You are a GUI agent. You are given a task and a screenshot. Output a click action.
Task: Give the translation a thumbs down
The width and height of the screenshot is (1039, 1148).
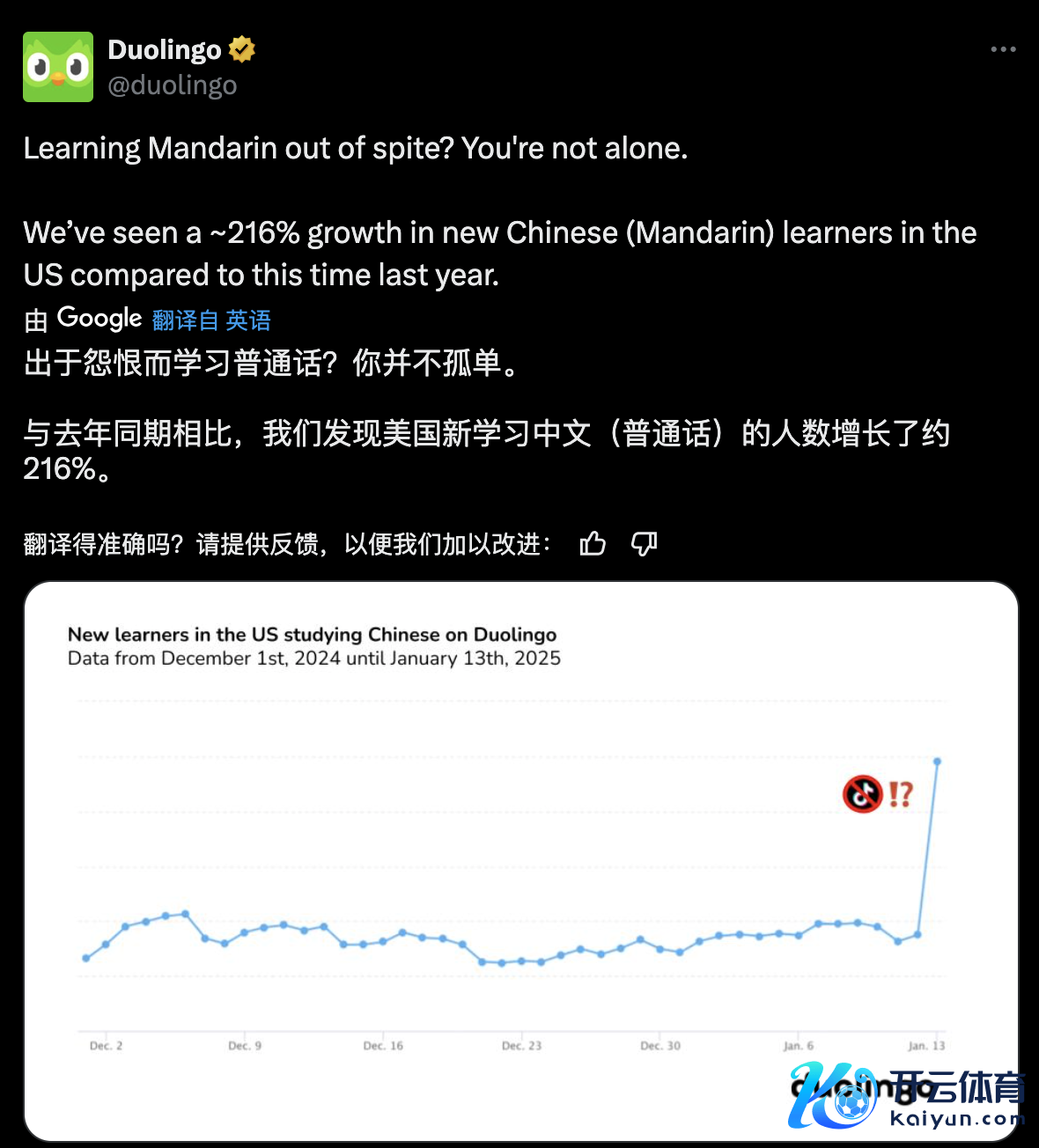pyautogui.click(x=645, y=544)
